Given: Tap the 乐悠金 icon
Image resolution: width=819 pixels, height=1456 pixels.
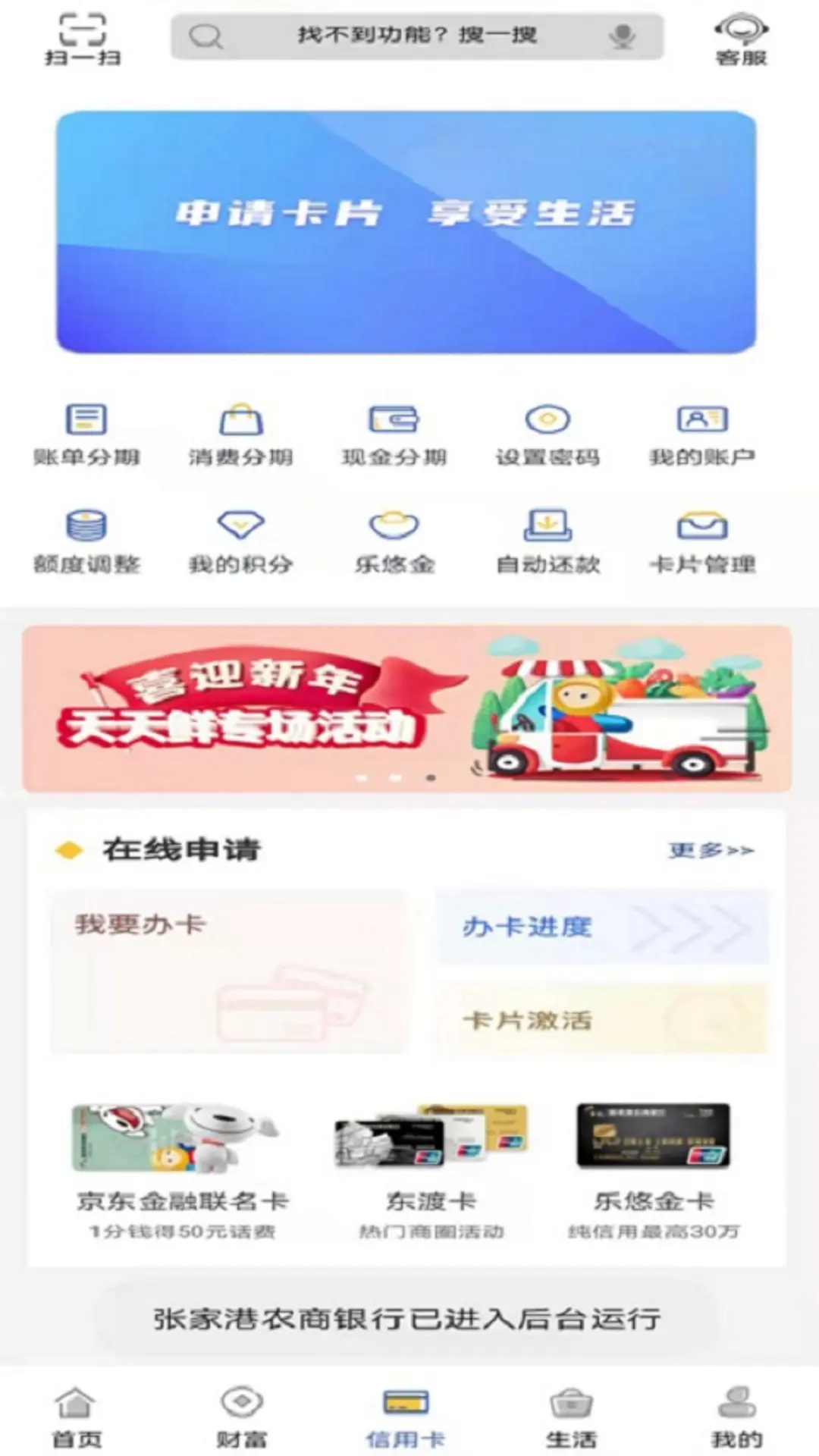Looking at the screenshot, I should (x=394, y=540).
